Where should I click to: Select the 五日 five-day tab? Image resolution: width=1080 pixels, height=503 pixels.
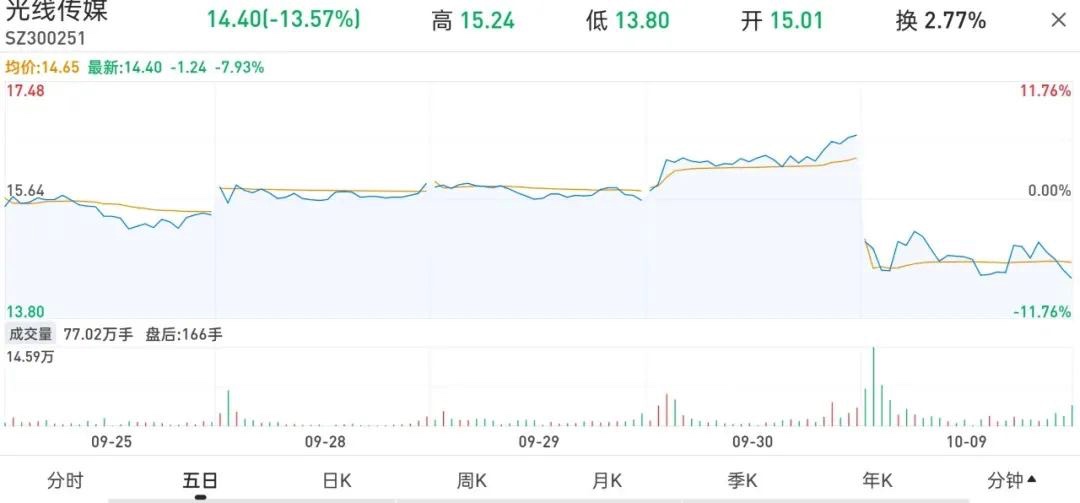pos(200,480)
